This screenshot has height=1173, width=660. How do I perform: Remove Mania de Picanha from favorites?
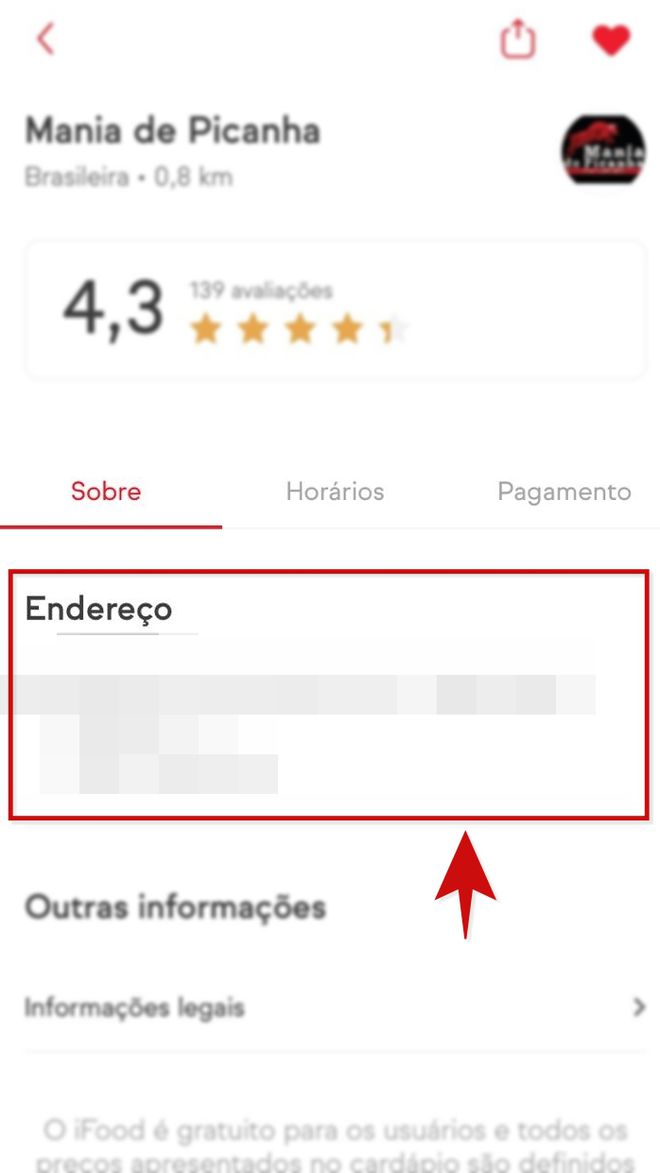[611, 40]
